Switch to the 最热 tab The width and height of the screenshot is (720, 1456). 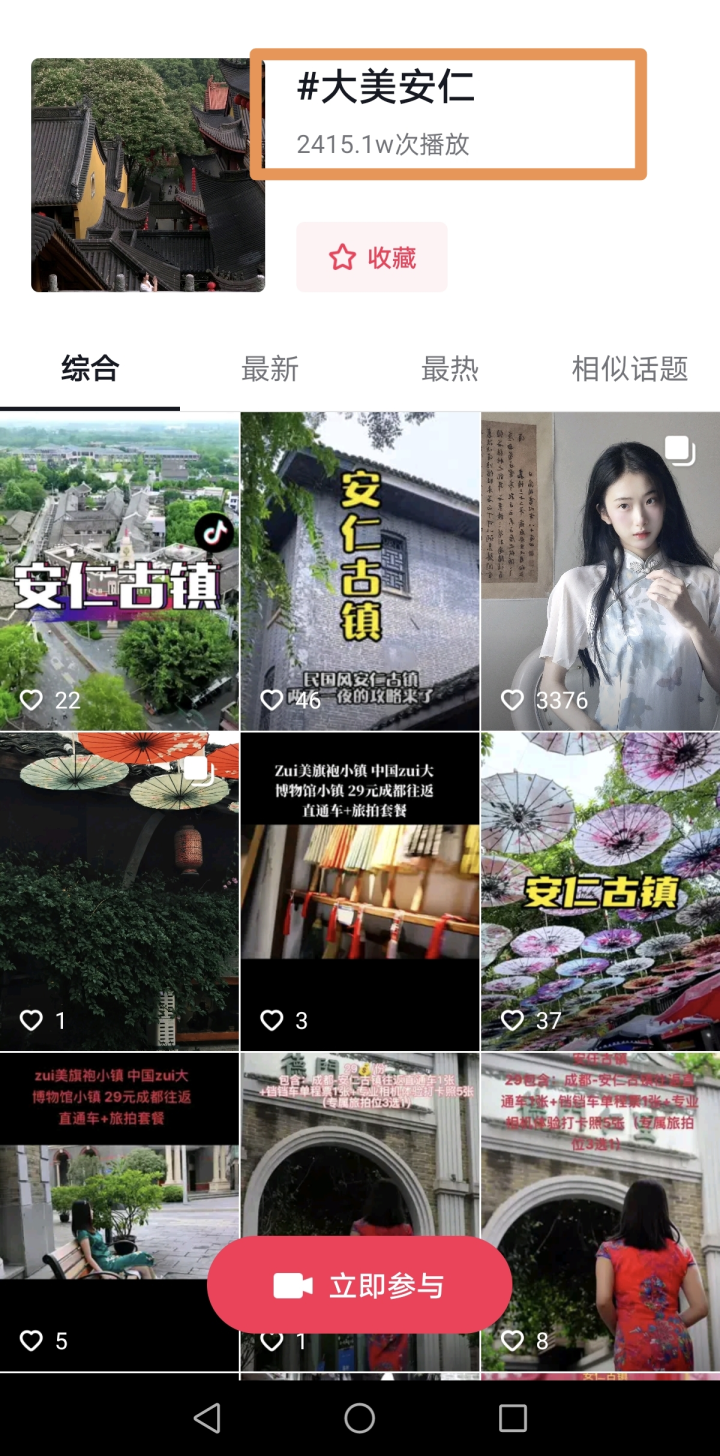click(450, 369)
